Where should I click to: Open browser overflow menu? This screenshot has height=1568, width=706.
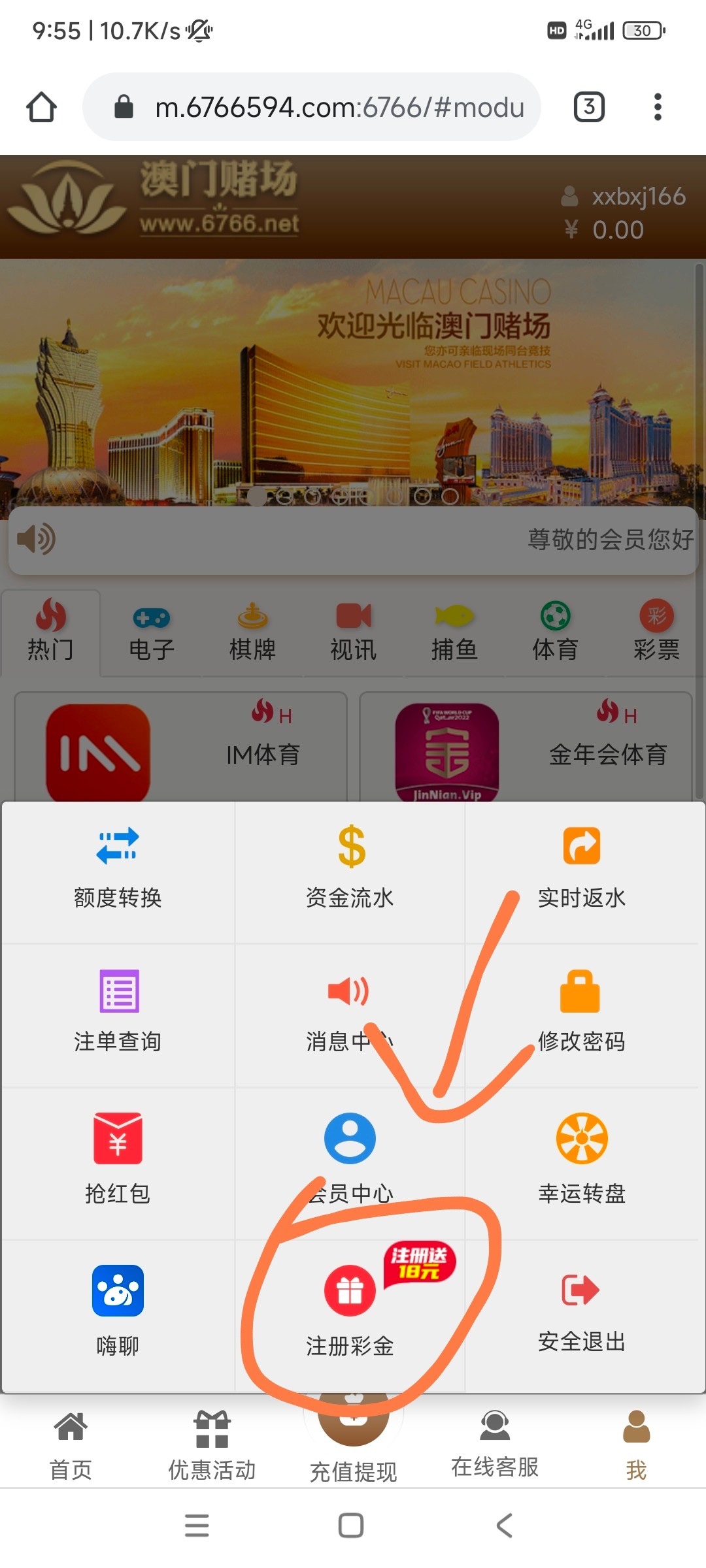tap(658, 107)
